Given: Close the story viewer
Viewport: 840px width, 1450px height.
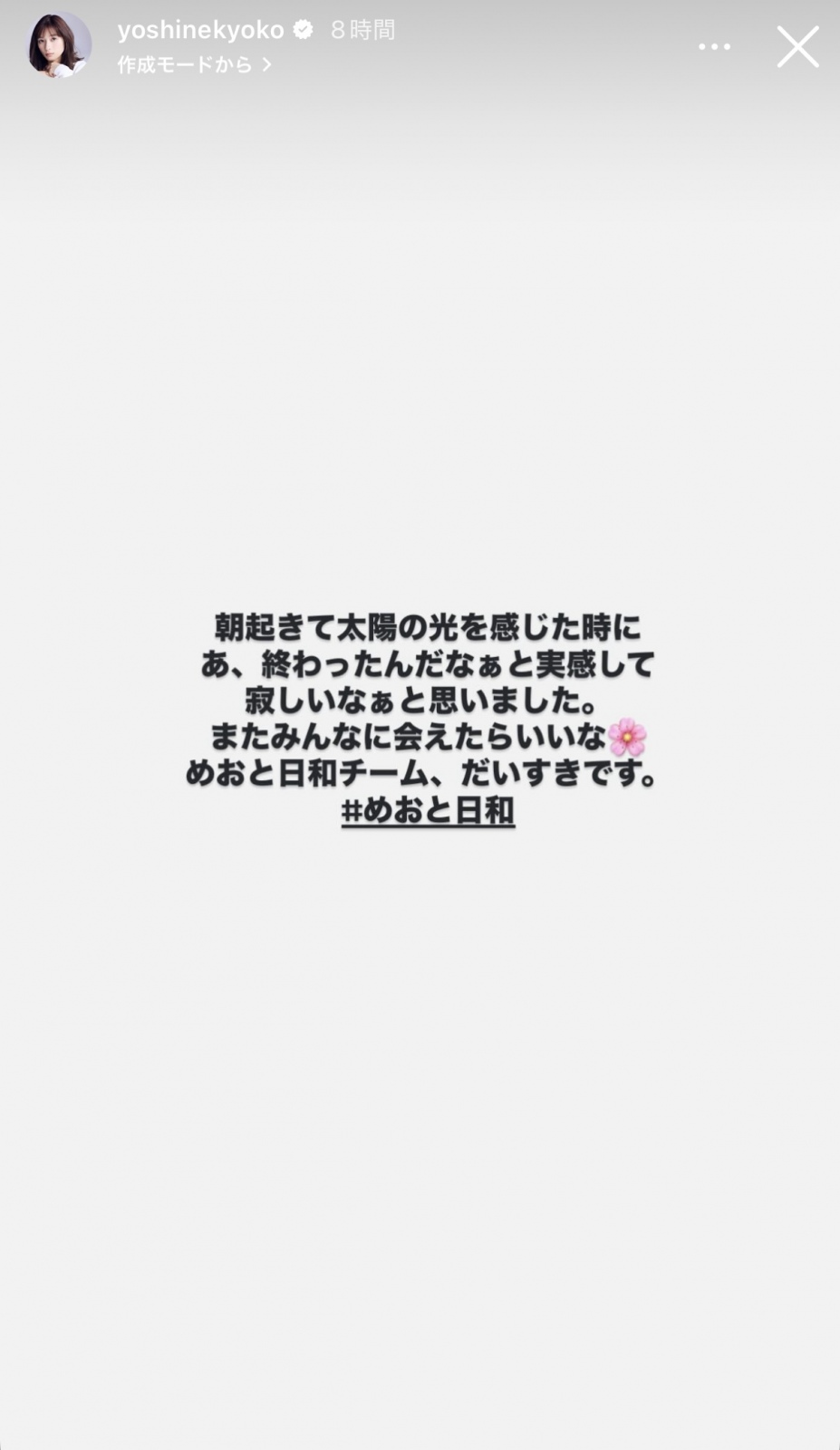Looking at the screenshot, I should click(x=797, y=46).
